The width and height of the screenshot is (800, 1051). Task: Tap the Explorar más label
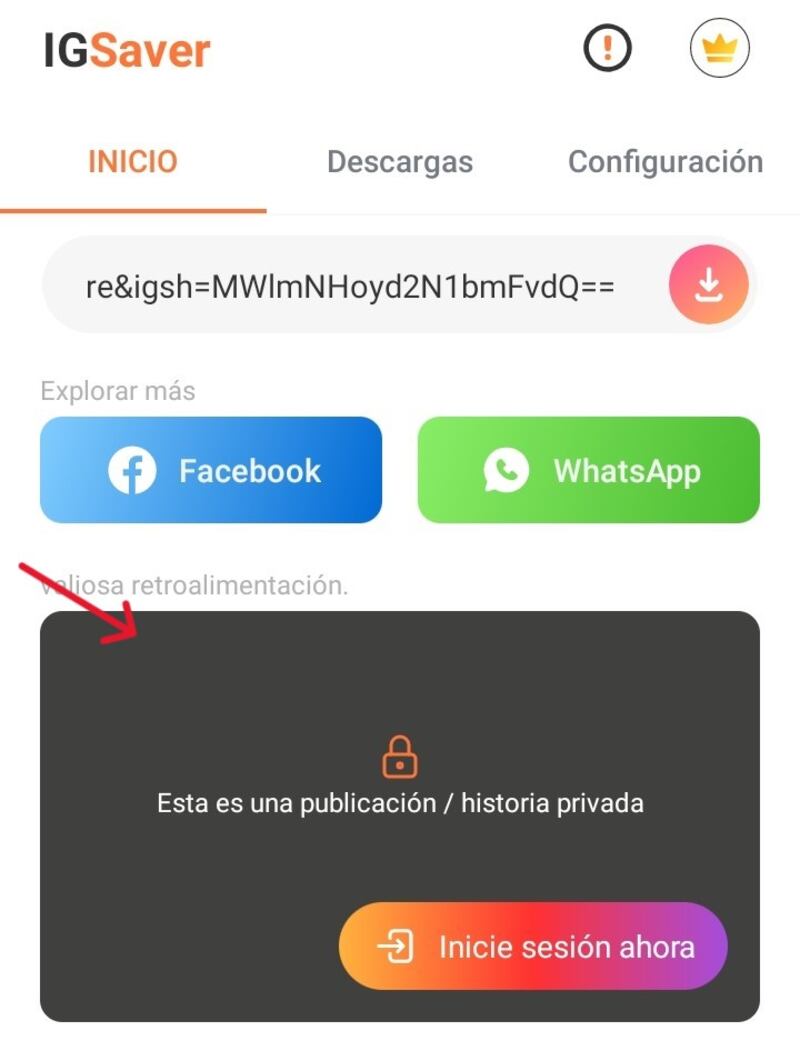[118, 391]
